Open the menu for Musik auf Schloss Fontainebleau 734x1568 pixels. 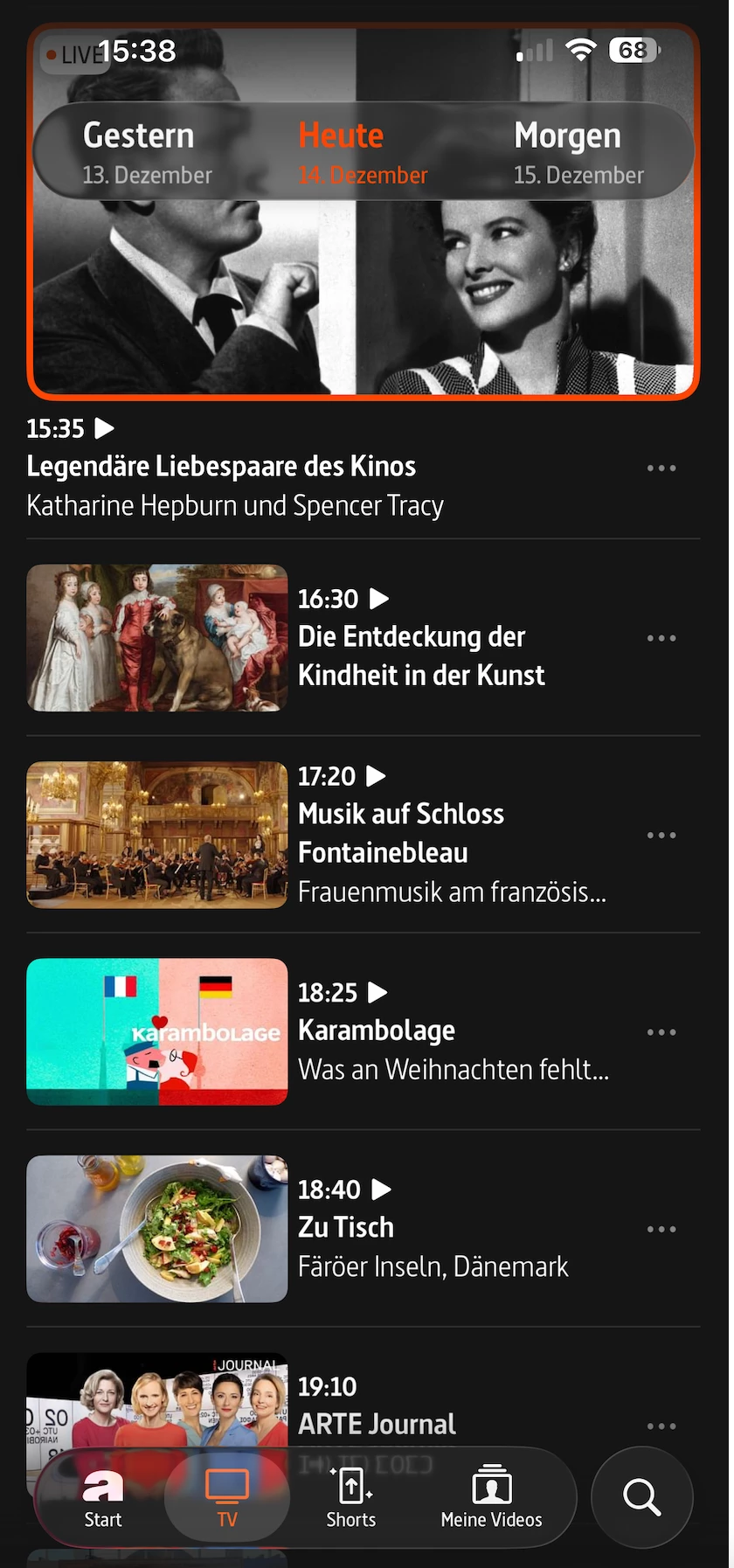661,836
